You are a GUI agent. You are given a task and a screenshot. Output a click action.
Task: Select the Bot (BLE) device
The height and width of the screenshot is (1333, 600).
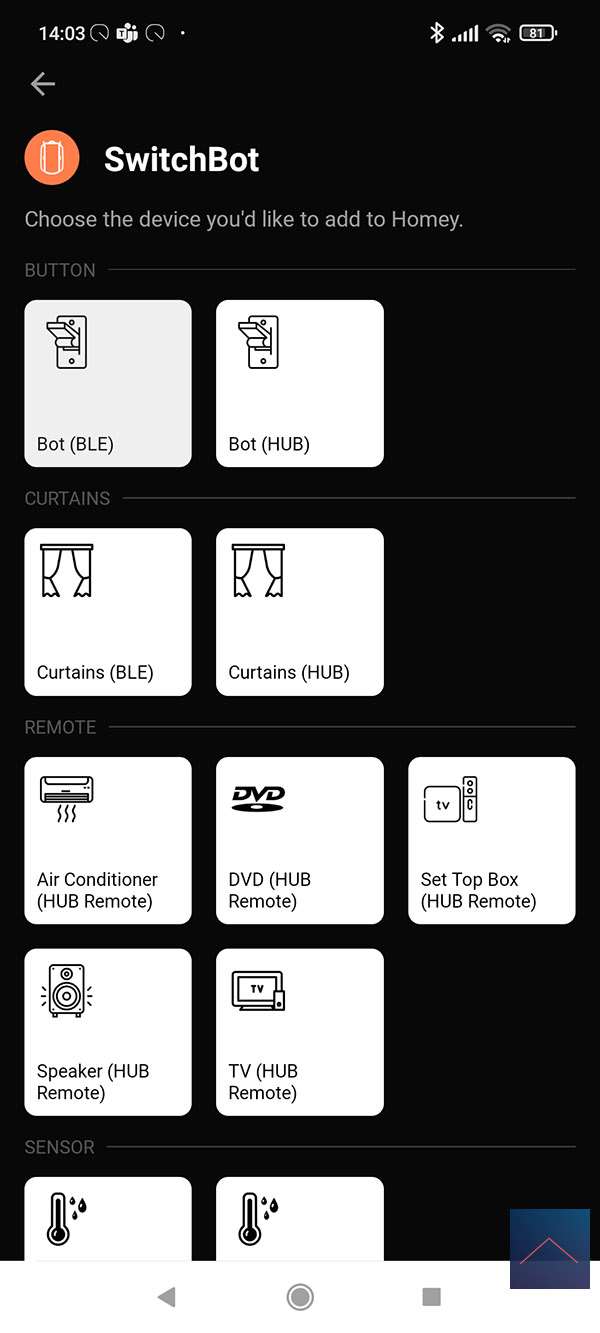coord(108,383)
